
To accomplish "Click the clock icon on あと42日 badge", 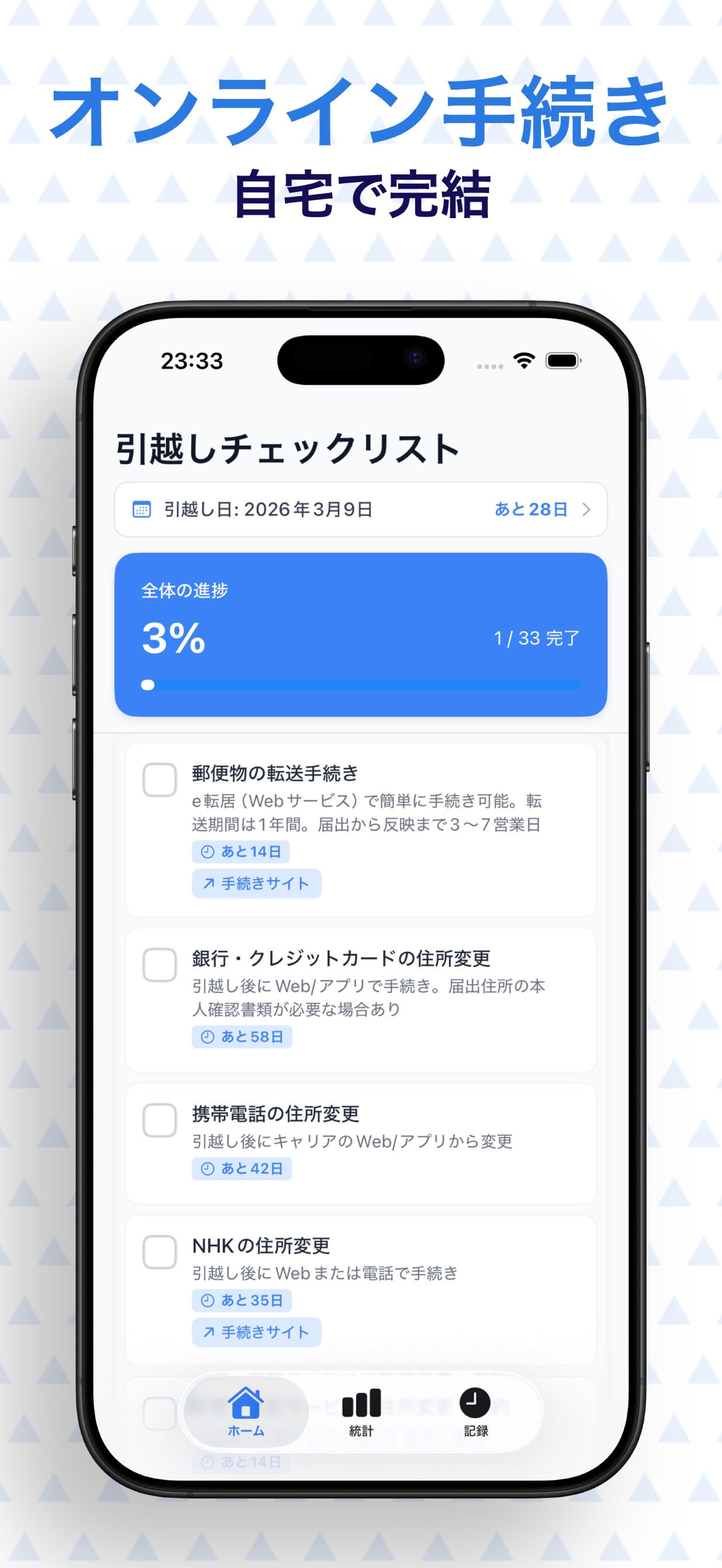I will [x=207, y=1168].
